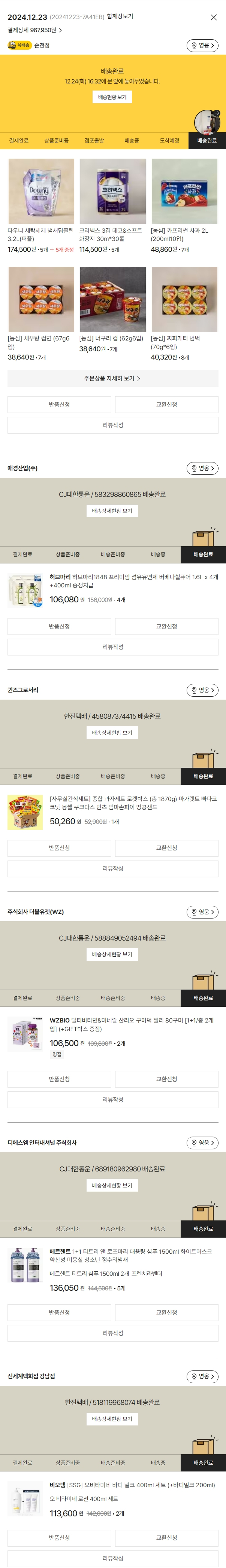Request an exchange for the 메르헨트 샴푸 order
226x1568 pixels.
coord(166,1313)
